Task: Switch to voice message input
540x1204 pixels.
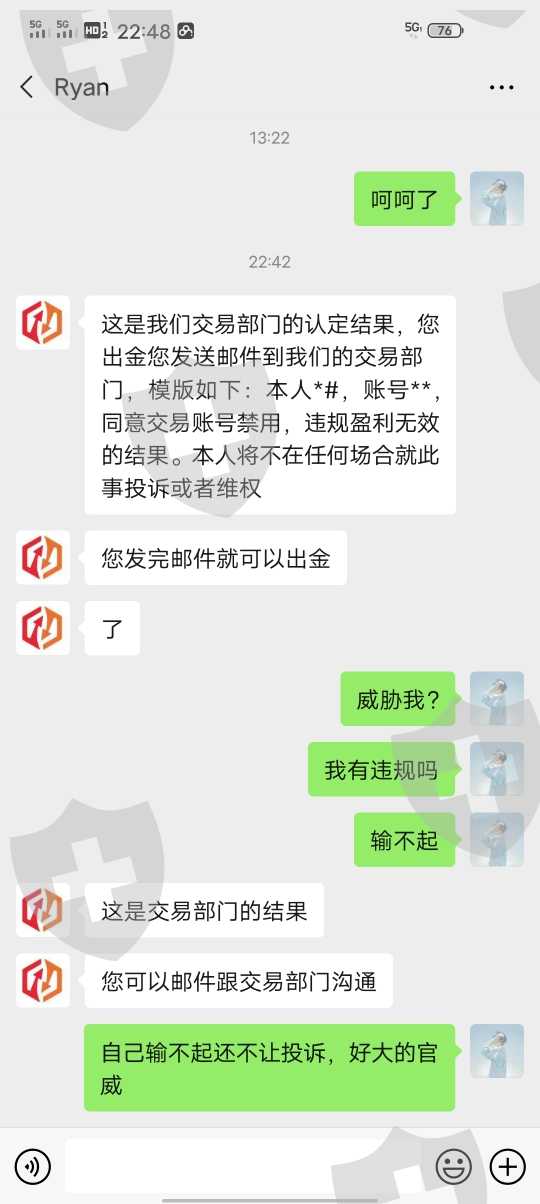Action: [x=34, y=1166]
